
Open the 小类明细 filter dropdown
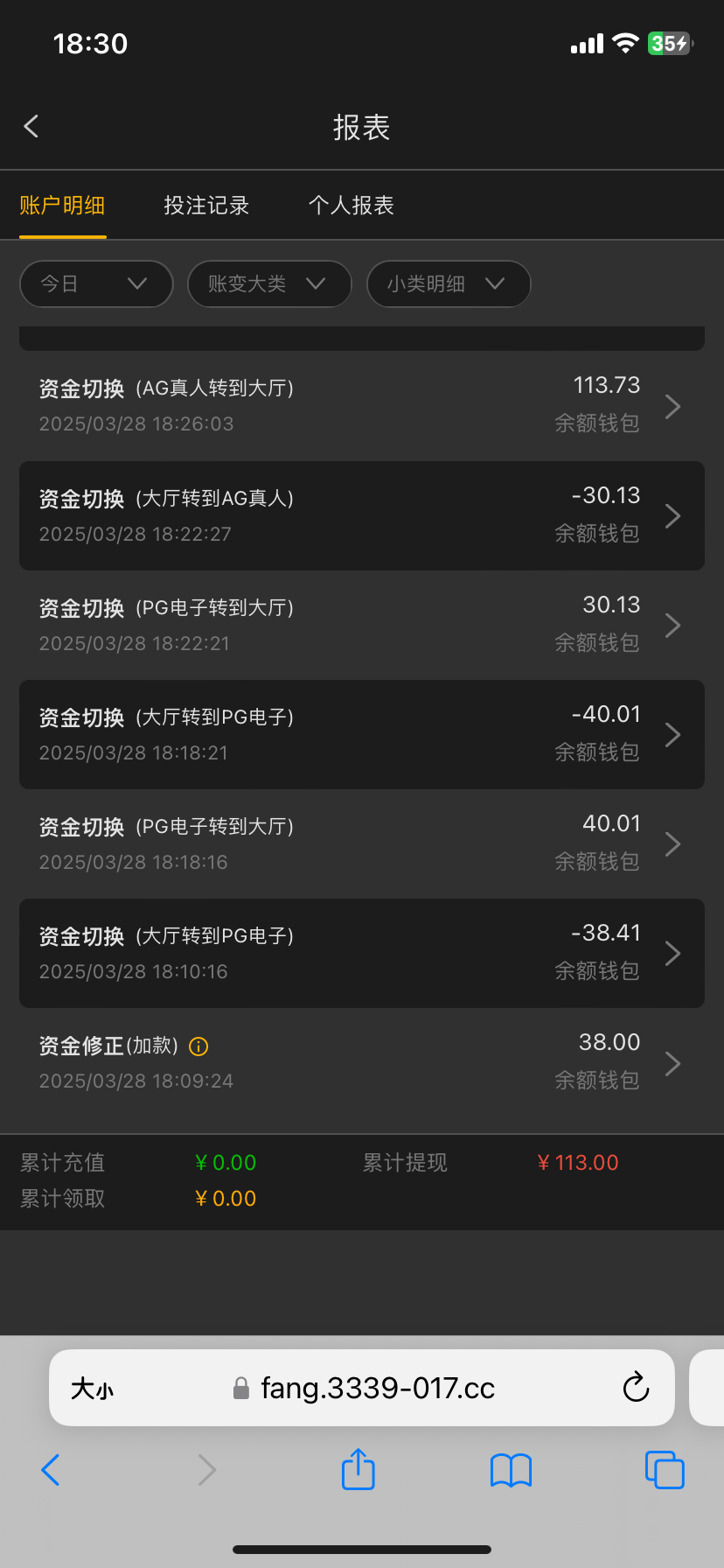coord(449,283)
